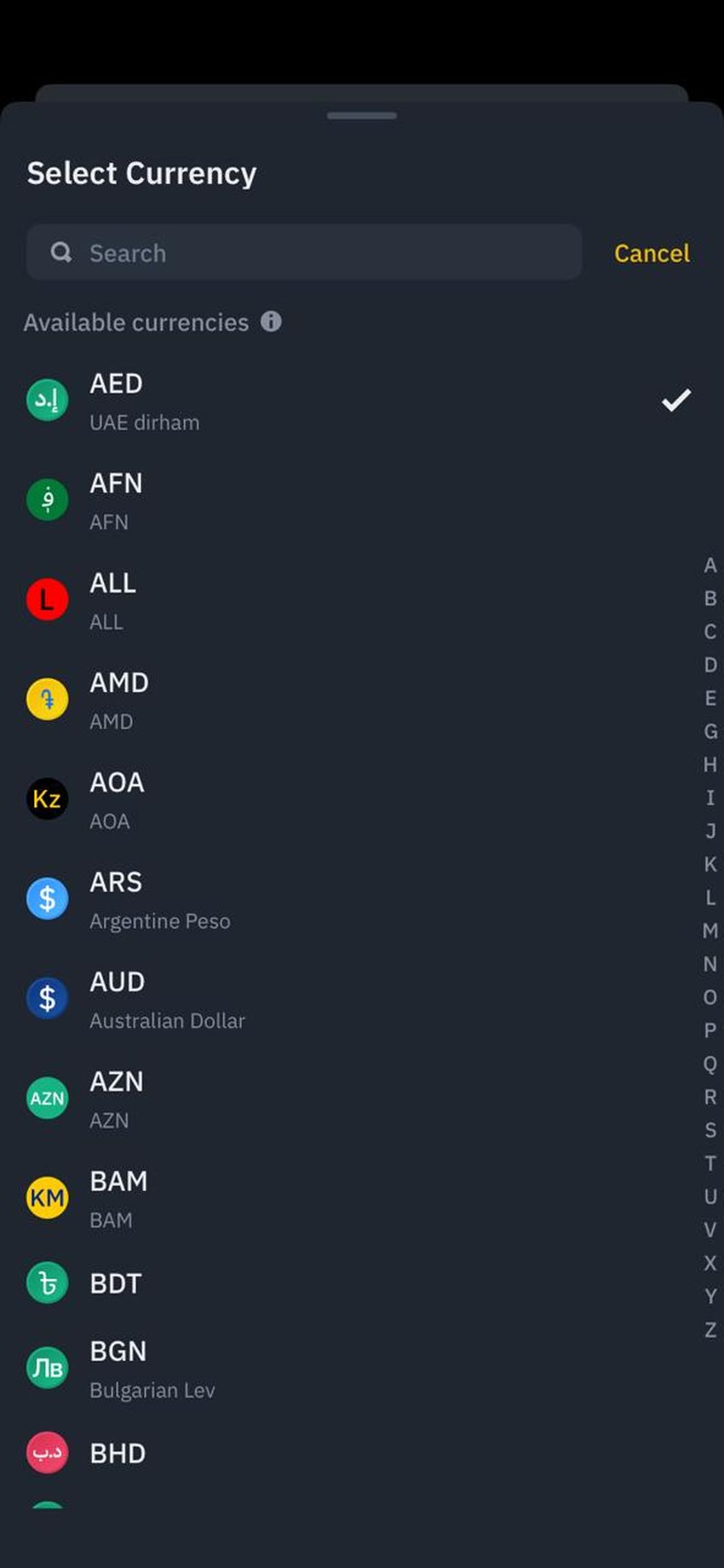This screenshot has width=724, height=1568.
Task: Show info about available currencies
Action: click(271, 322)
